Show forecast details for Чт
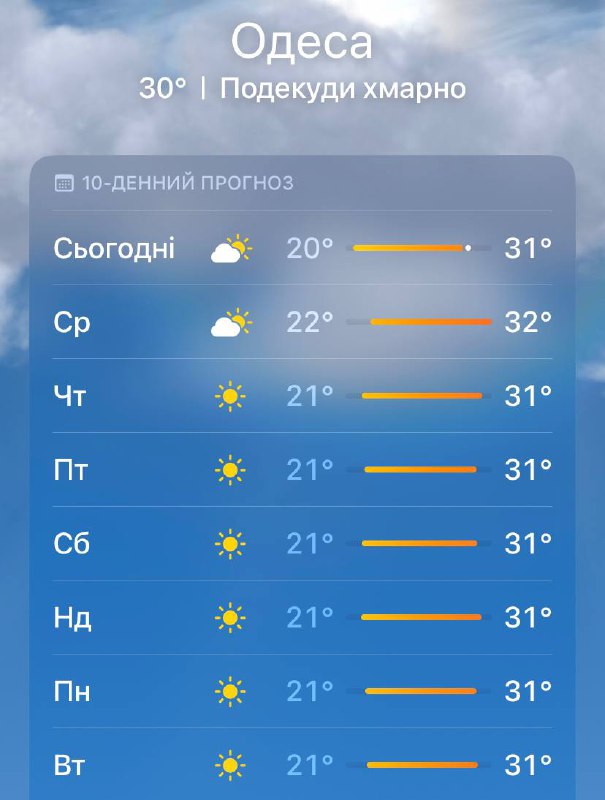This screenshot has height=800, width=605. click(x=302, y=396)
